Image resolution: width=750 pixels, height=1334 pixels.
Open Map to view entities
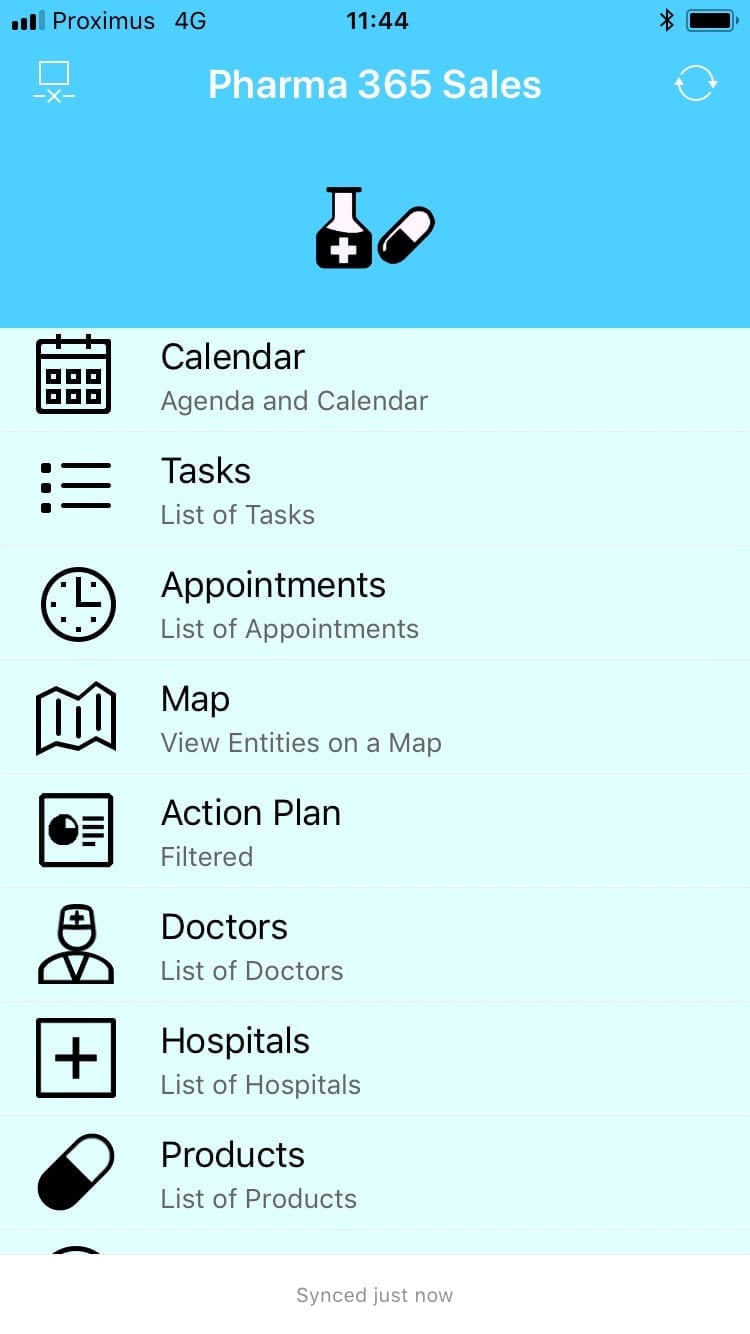click(x=375, y=717)
